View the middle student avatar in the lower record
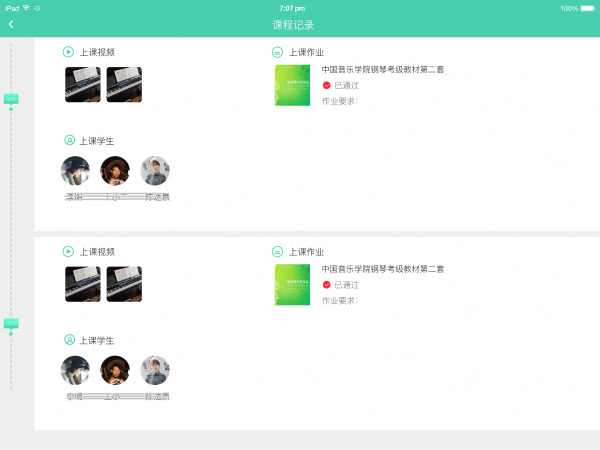Screen dimensions: 600x450 115,370
